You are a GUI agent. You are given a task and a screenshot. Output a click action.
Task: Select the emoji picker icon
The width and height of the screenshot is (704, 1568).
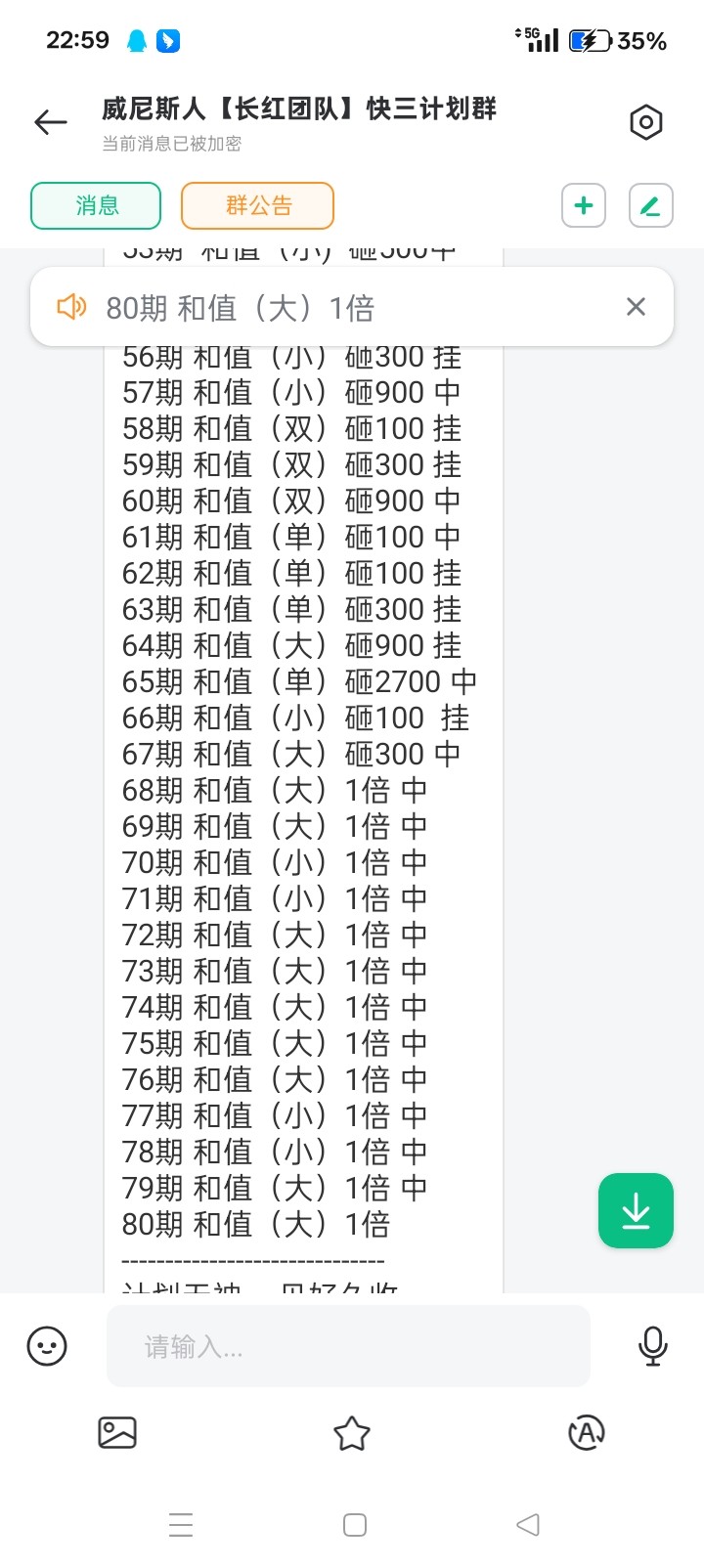[x=47, y=1346]
